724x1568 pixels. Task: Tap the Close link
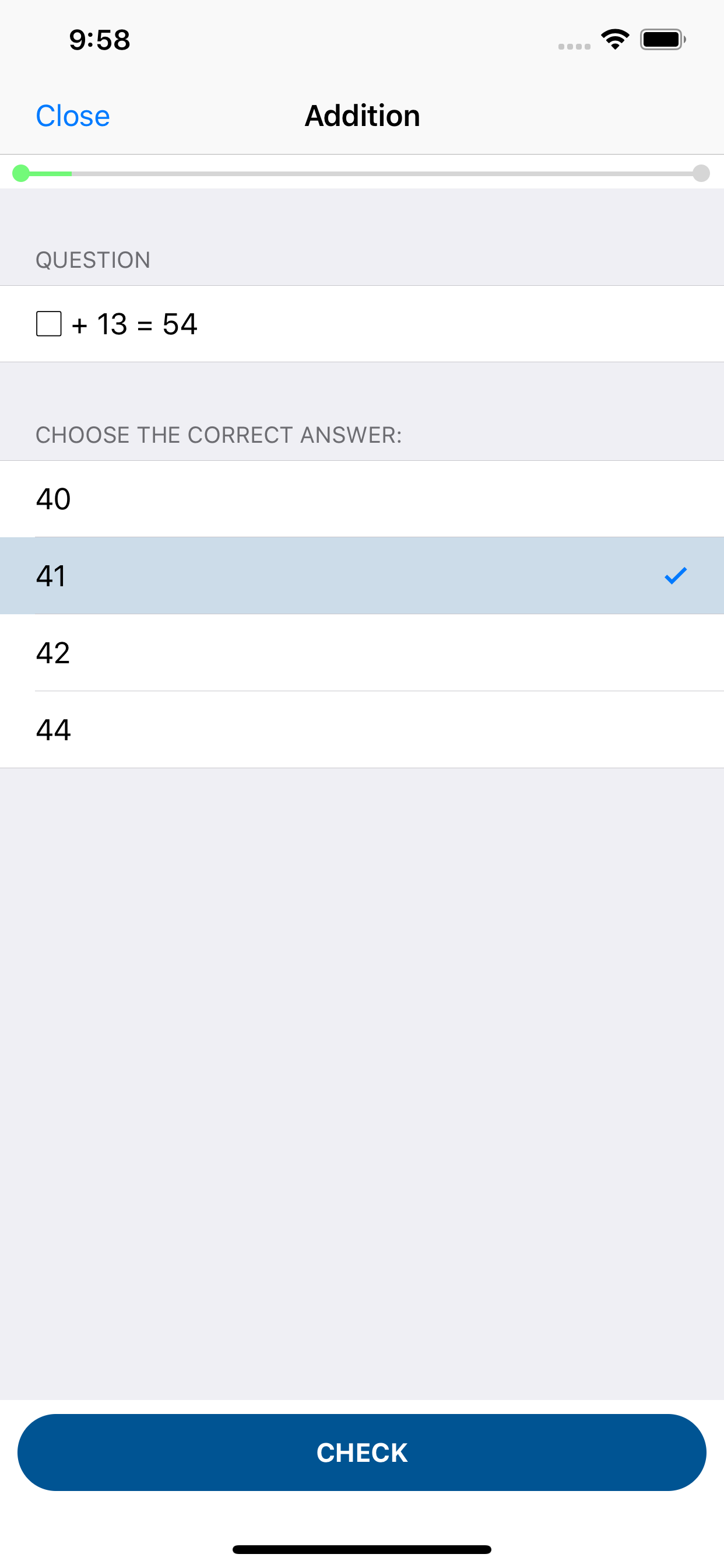point(72,116)
